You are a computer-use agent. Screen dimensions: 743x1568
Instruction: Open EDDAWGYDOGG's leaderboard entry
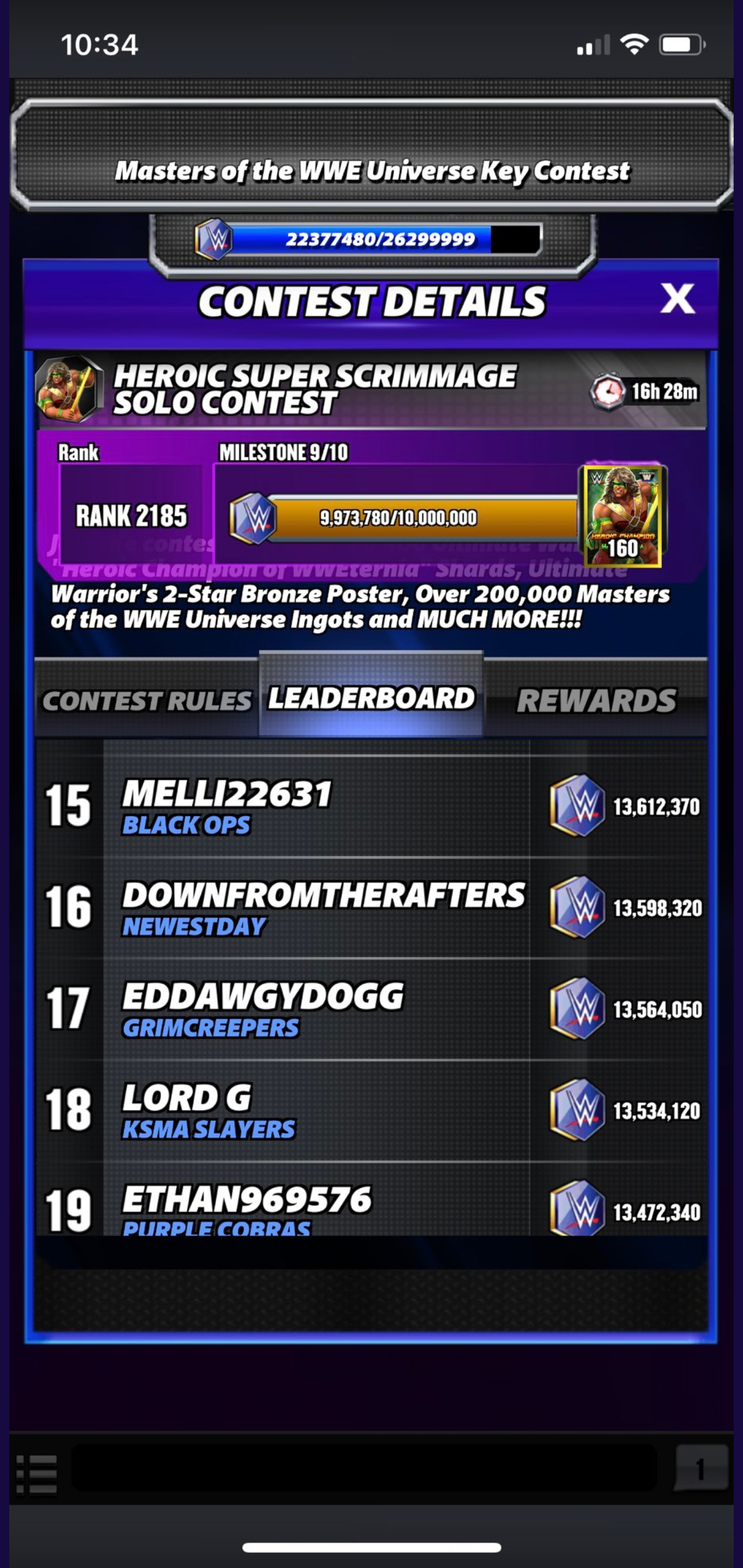372,1009
